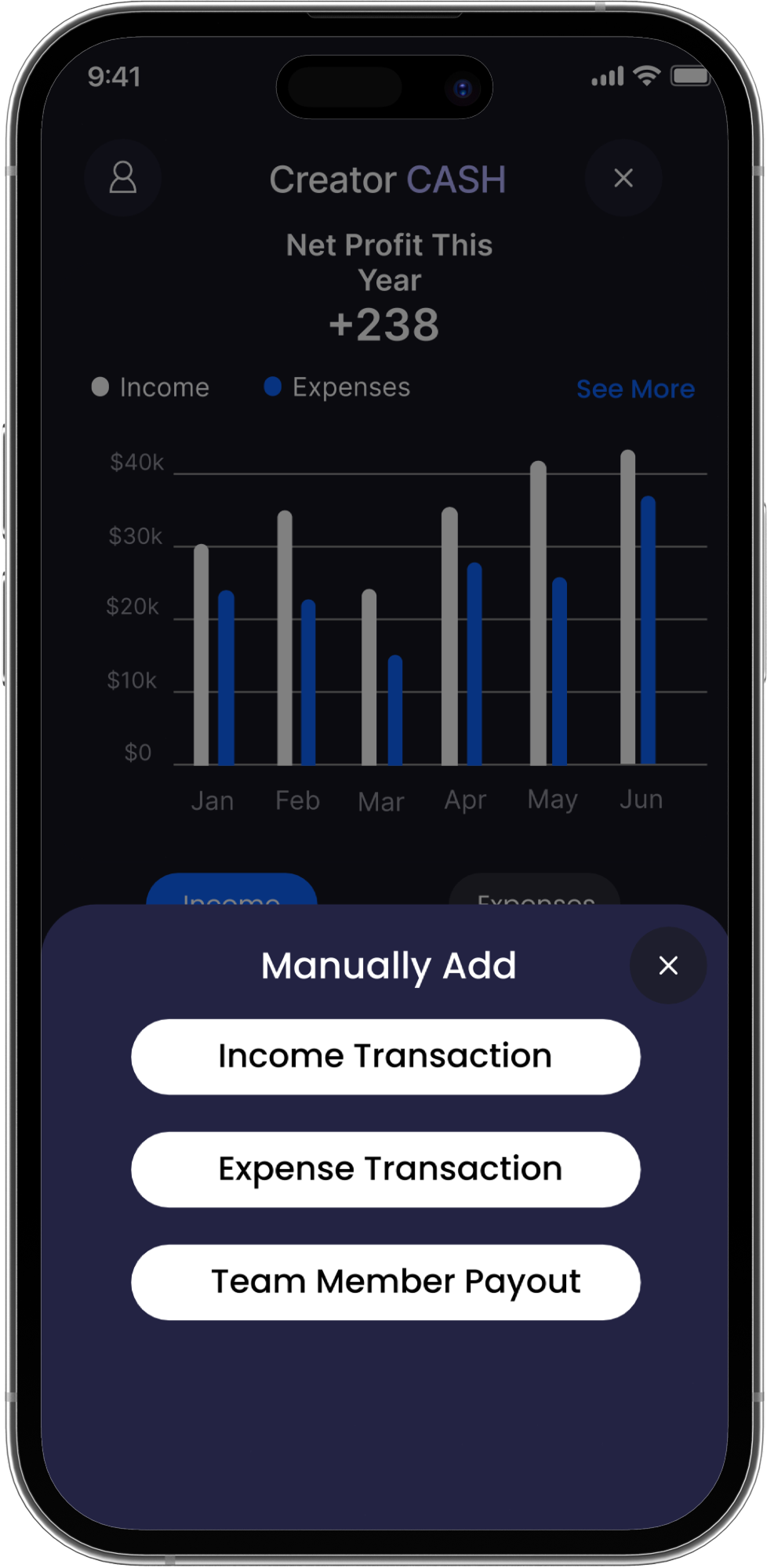Image resolution: width=767 pixels, height=1568 pixels.
Task: Tap the X beside Creator CASH
Action: coord(623,178)
